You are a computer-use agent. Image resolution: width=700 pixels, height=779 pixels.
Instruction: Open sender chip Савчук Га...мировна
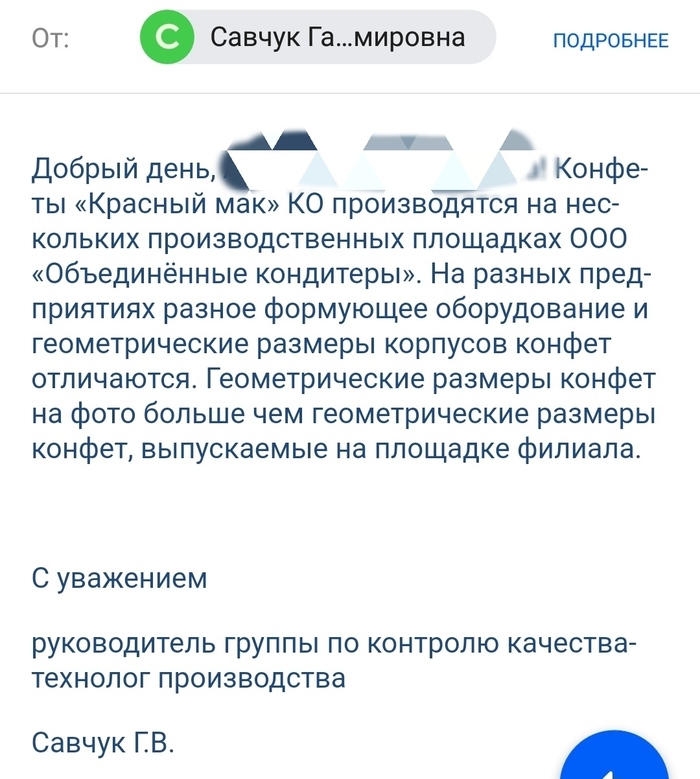pyautogui.click(x=318, y=38)
